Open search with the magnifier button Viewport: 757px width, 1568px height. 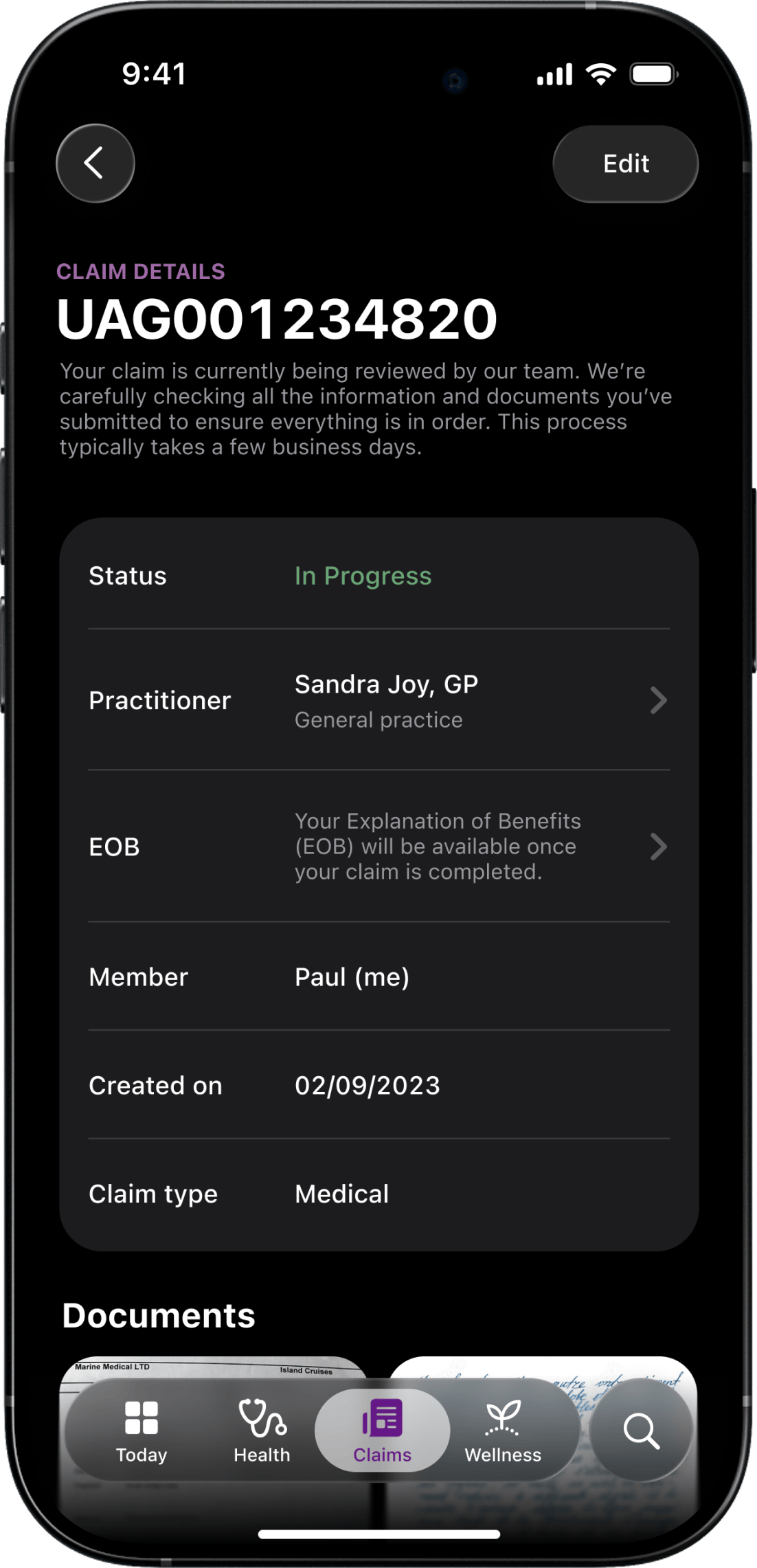pos(641,1430)
